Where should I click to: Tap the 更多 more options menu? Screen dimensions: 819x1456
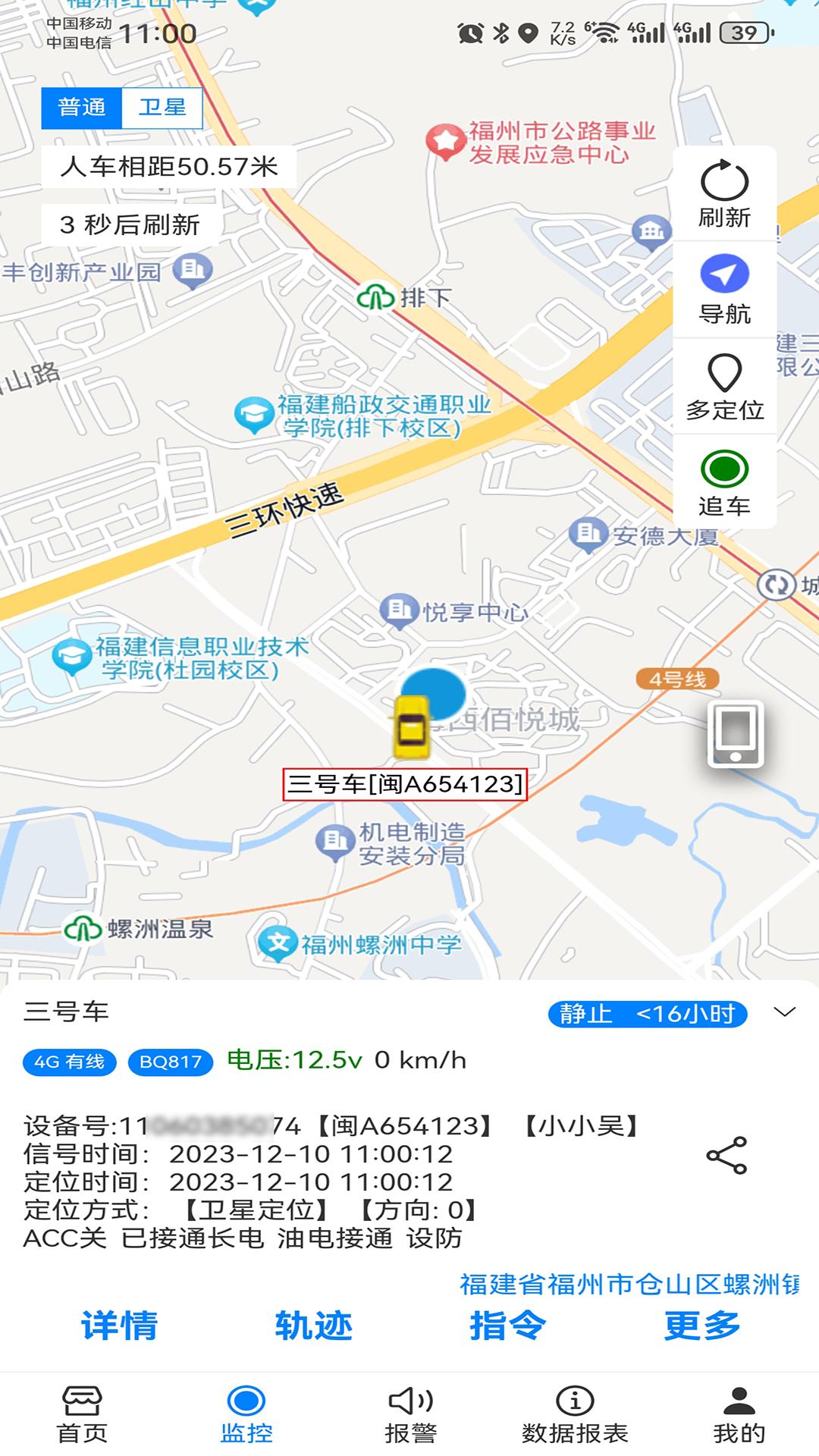[701, 1327]
